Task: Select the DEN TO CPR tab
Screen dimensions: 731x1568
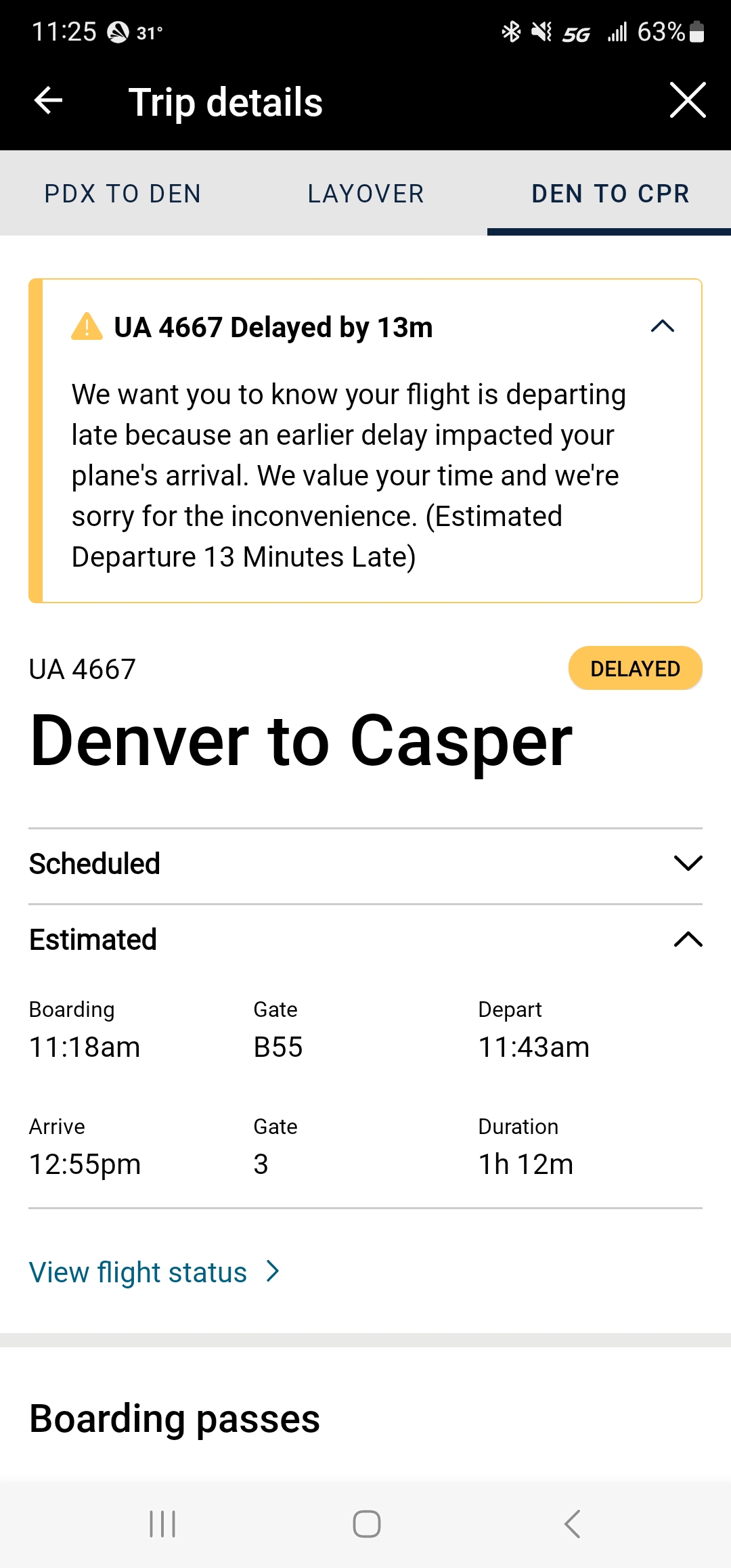Action: click(610, 194)
